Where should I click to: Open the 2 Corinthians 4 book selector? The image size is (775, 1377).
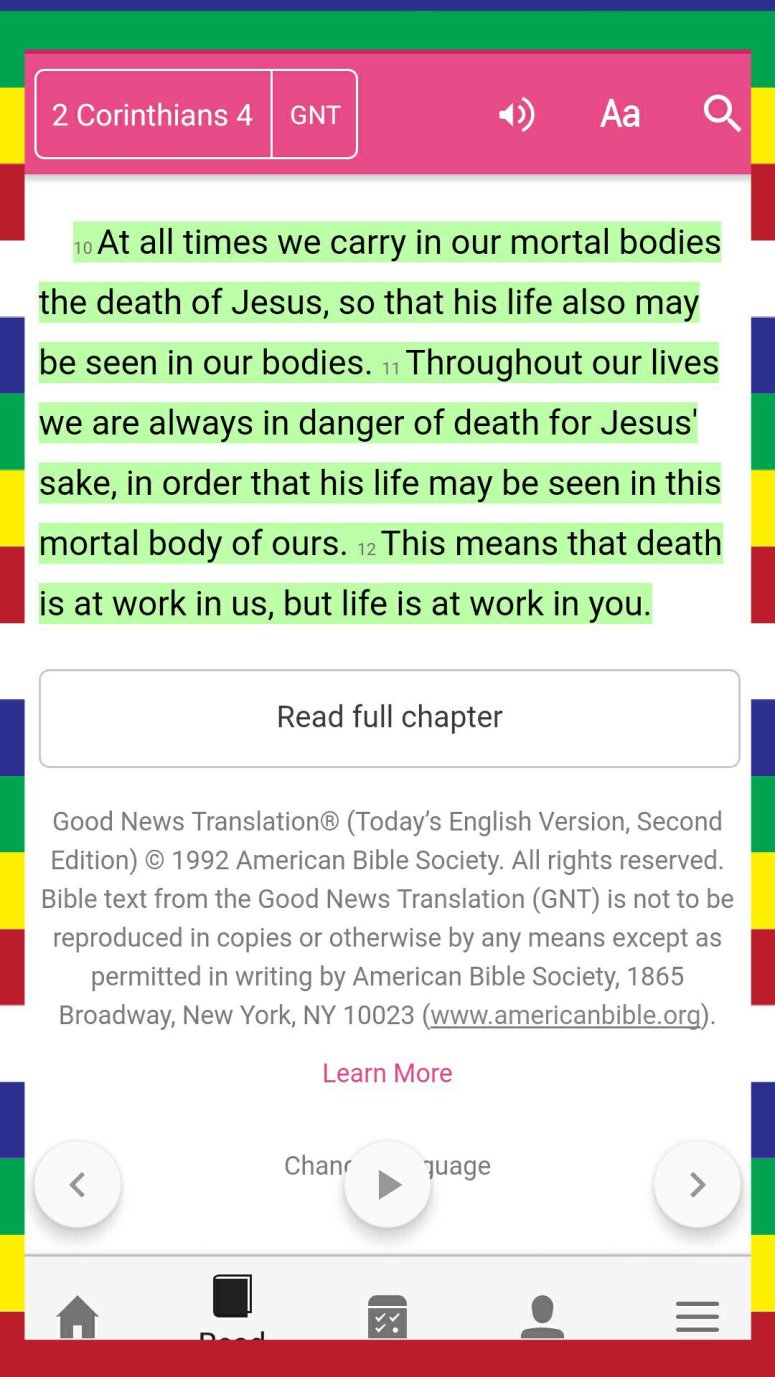pyautogui.click(x=153, y=115)
